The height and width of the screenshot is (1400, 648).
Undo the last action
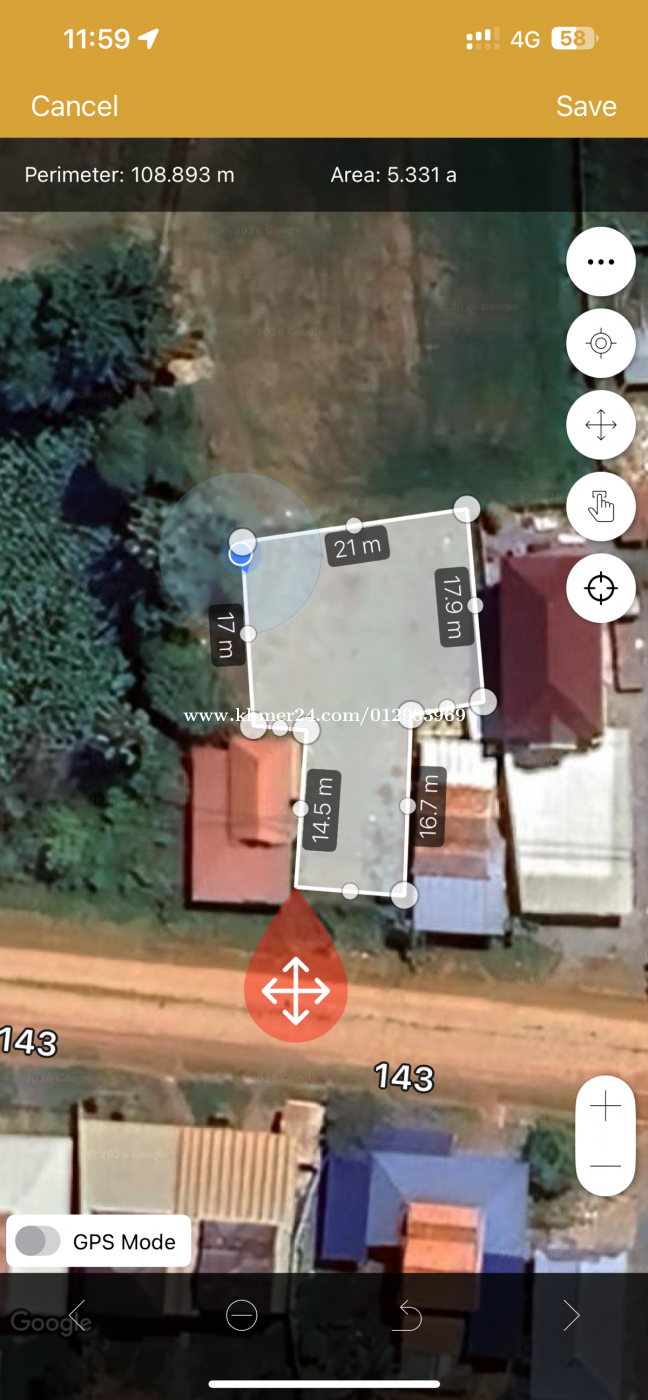pos(406,1316)
